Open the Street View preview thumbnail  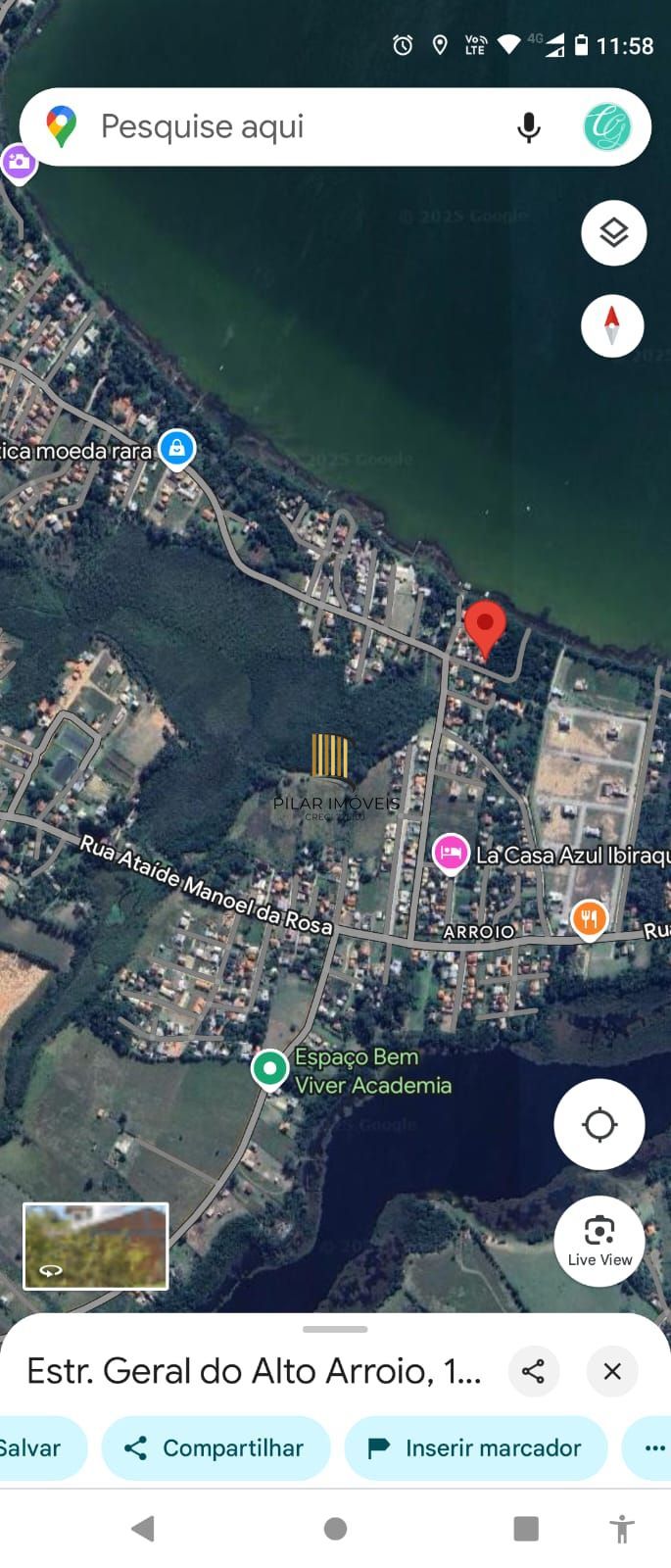coord(96,1246)
